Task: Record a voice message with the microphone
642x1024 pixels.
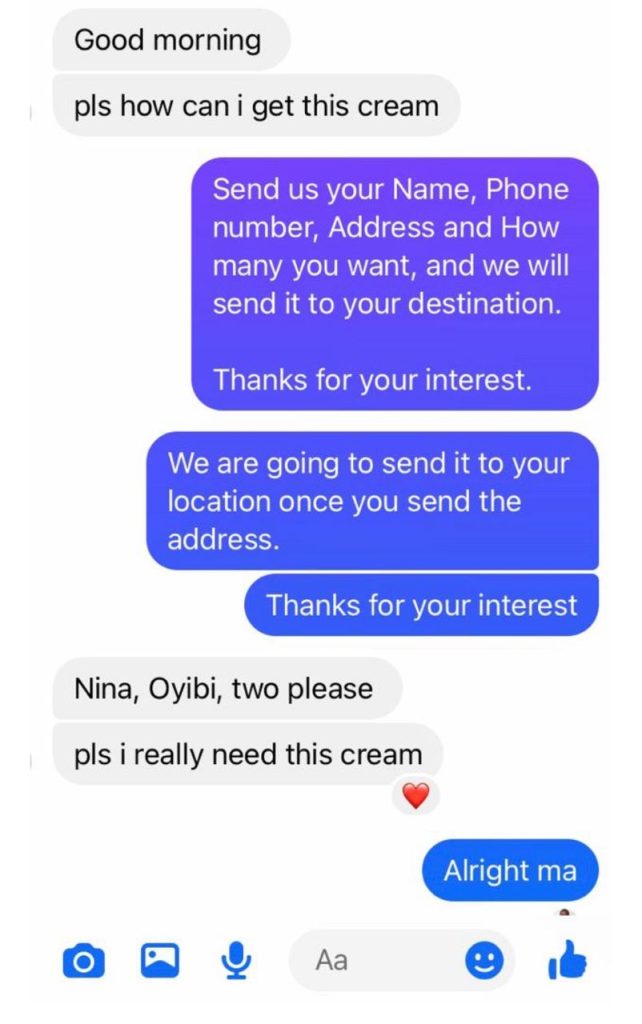Action: [x=236, y=962]
